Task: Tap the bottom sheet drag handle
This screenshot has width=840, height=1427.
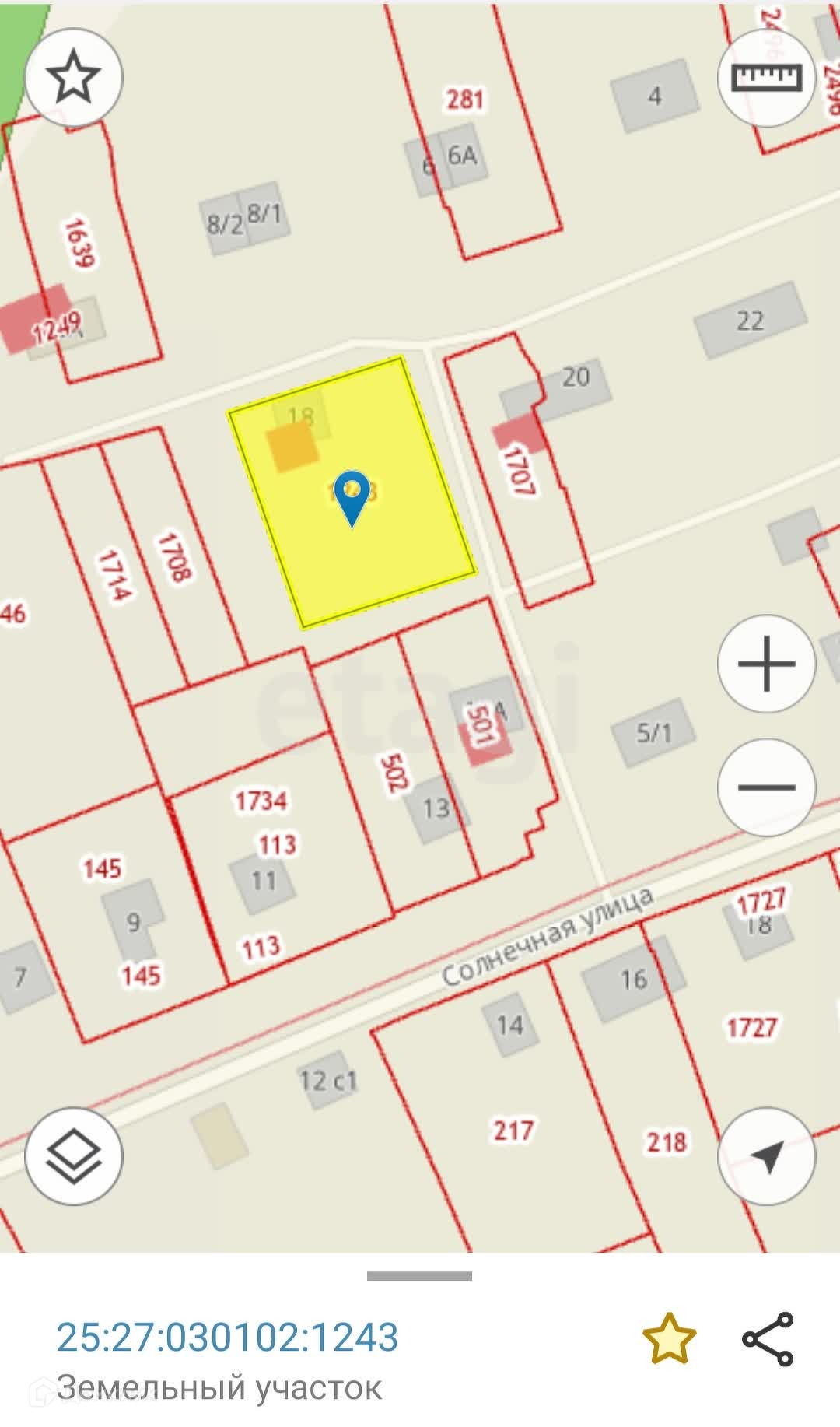Action: (x=419, y=1276)
